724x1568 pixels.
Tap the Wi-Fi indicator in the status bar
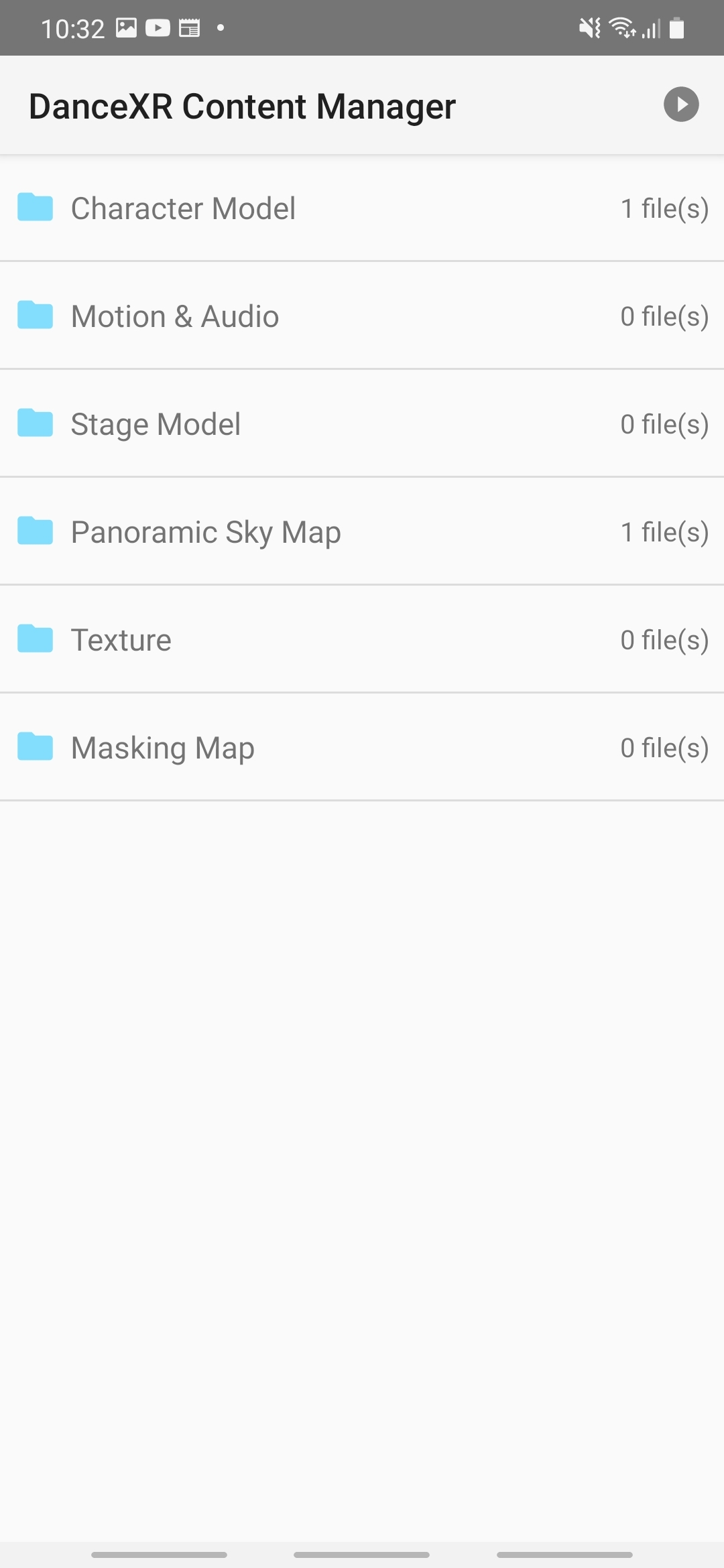click(x=621, y=27)
